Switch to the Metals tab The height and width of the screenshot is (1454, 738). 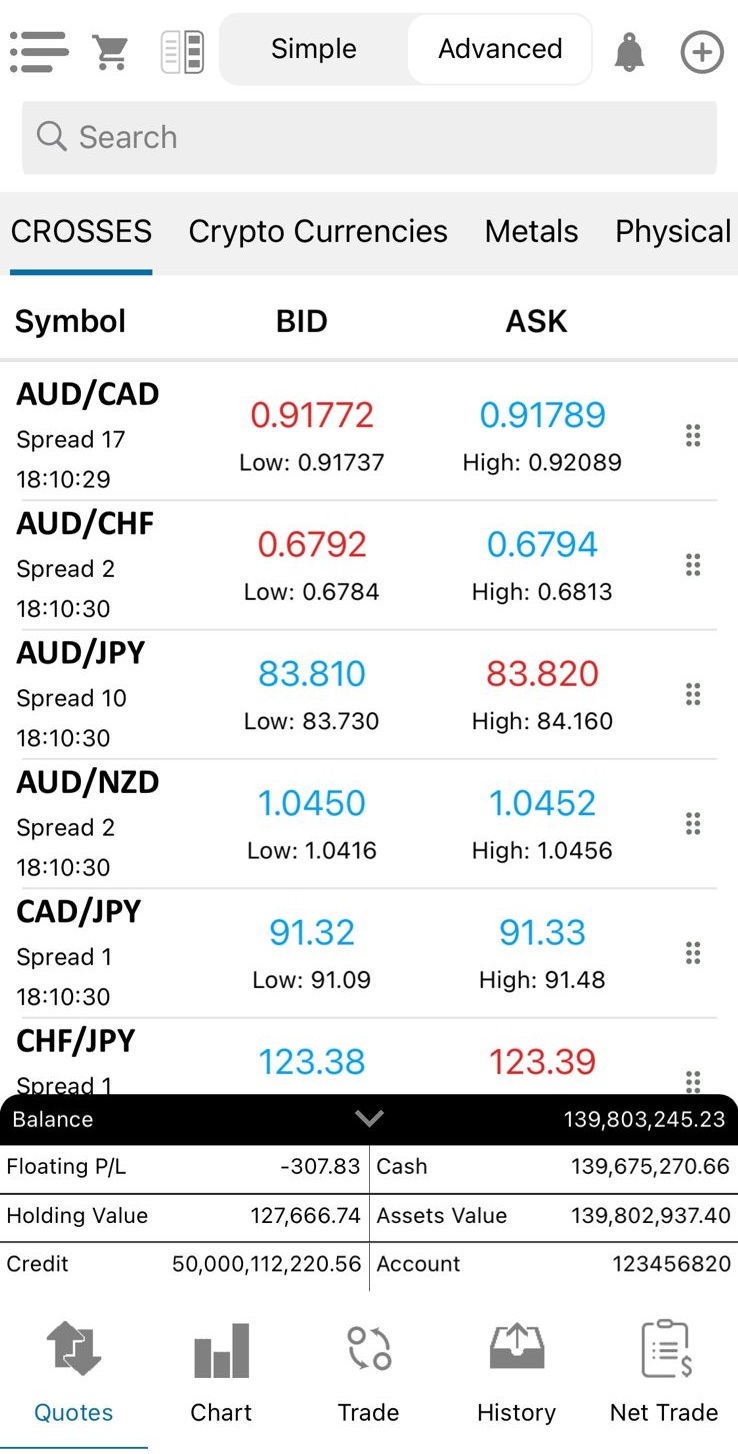[531, 232]
